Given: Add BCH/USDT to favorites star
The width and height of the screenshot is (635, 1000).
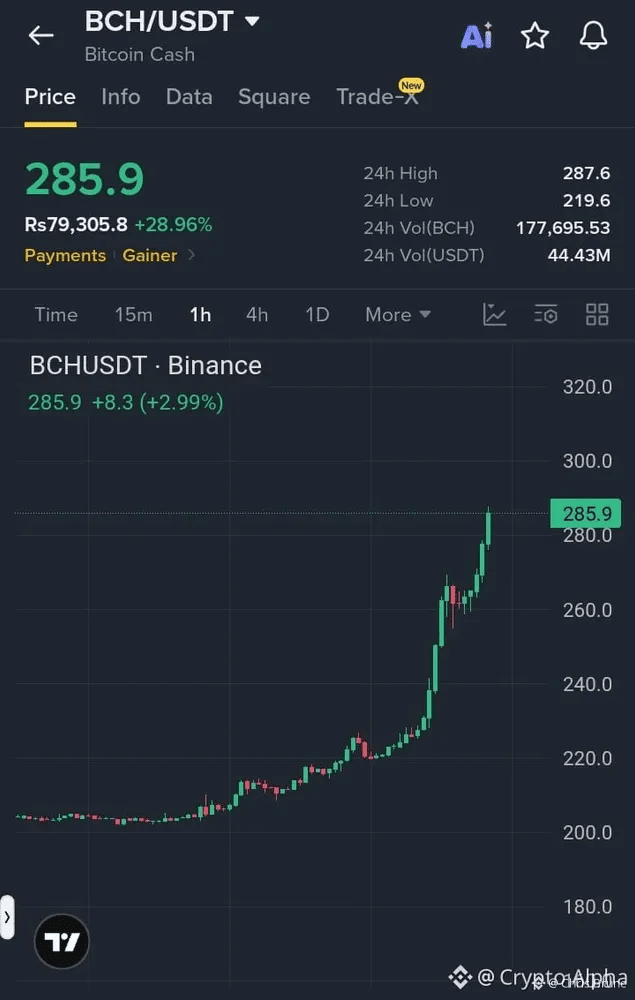Looking at the screenshot, I should pyautogui.click(x=535, y=36).
